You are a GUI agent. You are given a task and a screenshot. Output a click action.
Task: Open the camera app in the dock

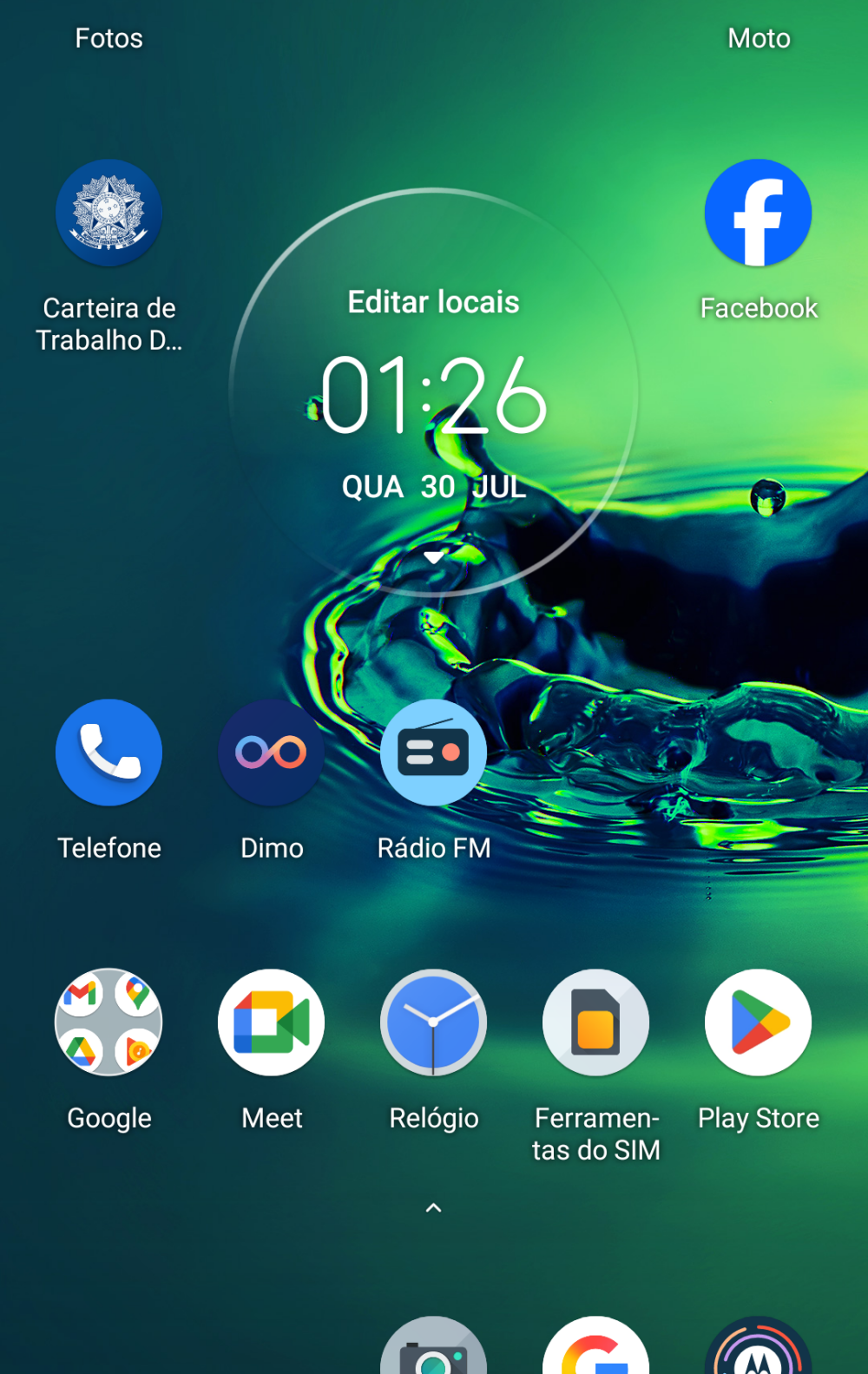point(433,1350)
